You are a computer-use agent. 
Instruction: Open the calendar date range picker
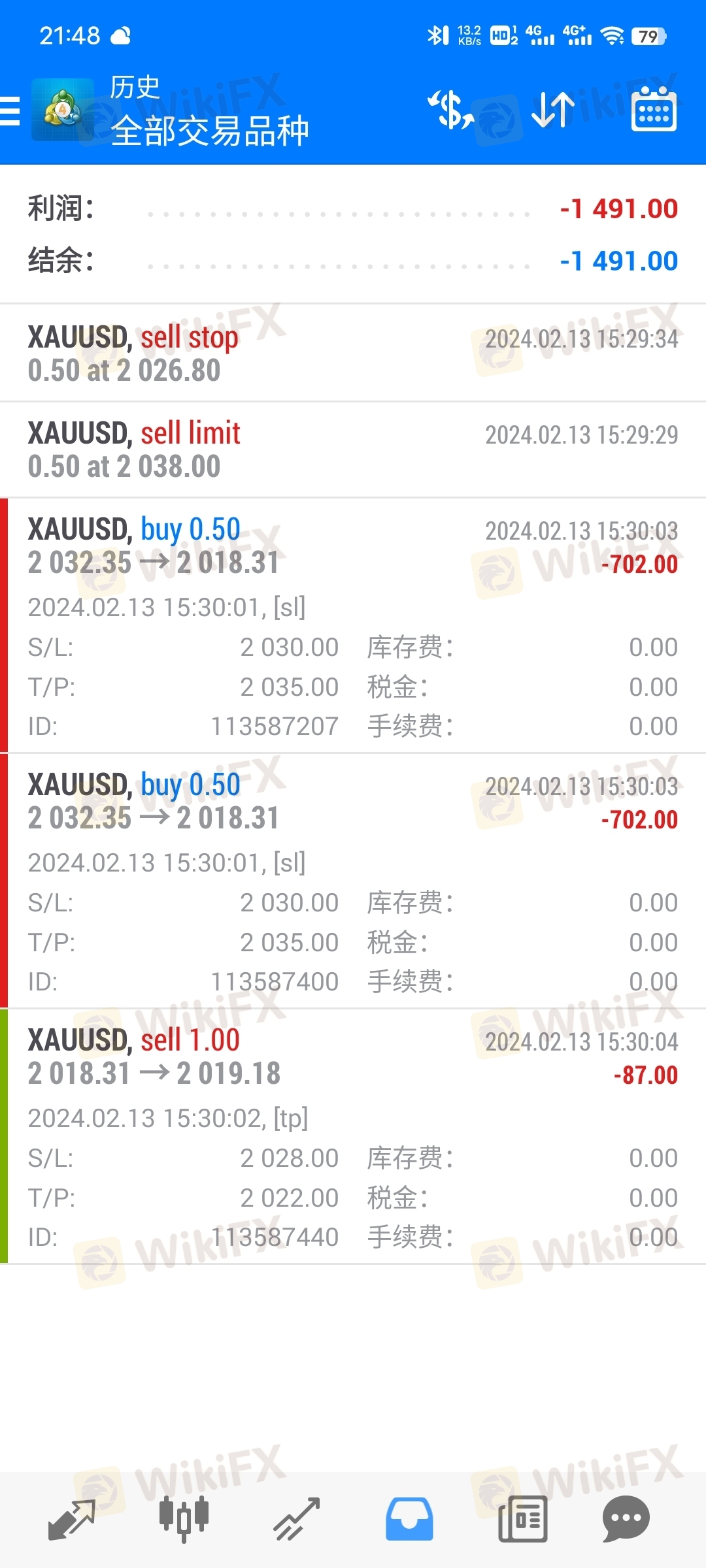tap(654, 110)
